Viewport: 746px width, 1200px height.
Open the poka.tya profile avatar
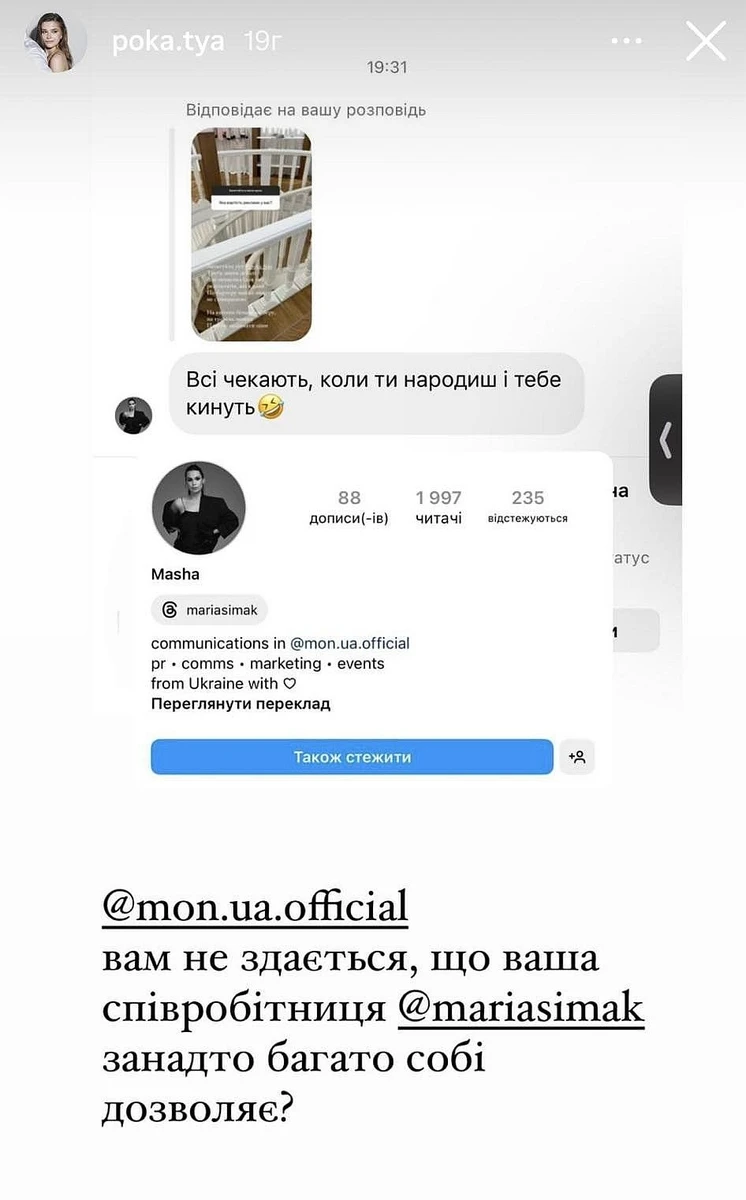[55, 42]
